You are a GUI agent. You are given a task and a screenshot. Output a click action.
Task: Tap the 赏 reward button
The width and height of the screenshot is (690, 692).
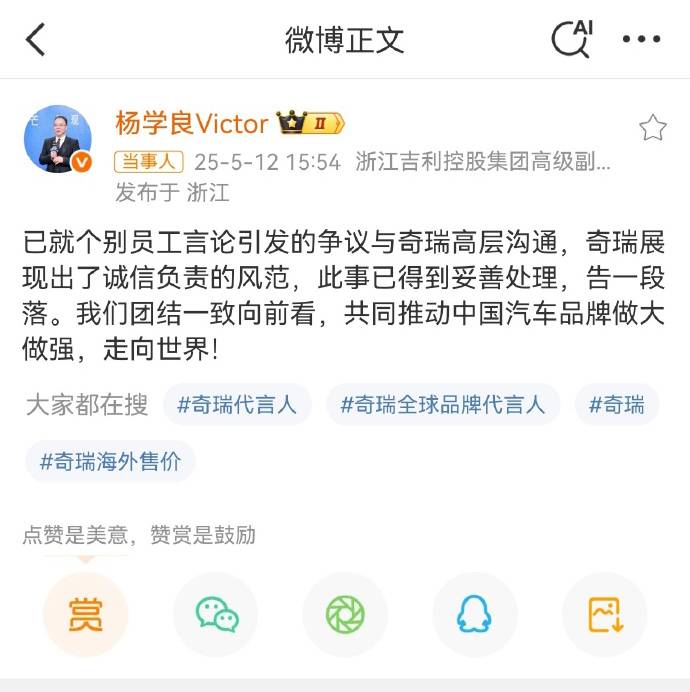tap(86, 614)
